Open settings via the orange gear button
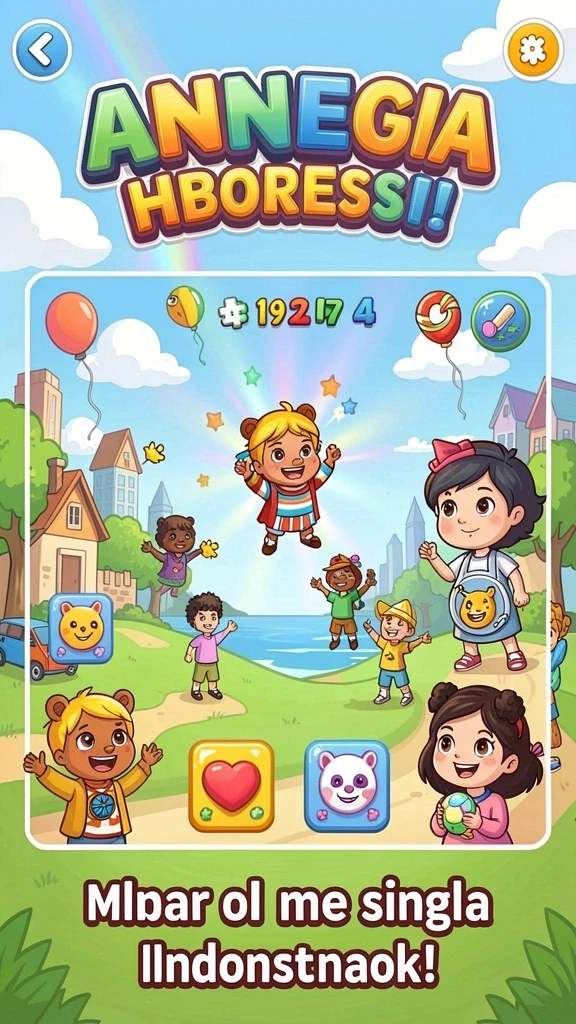The image size is (576, 1024). pos(534,49)
